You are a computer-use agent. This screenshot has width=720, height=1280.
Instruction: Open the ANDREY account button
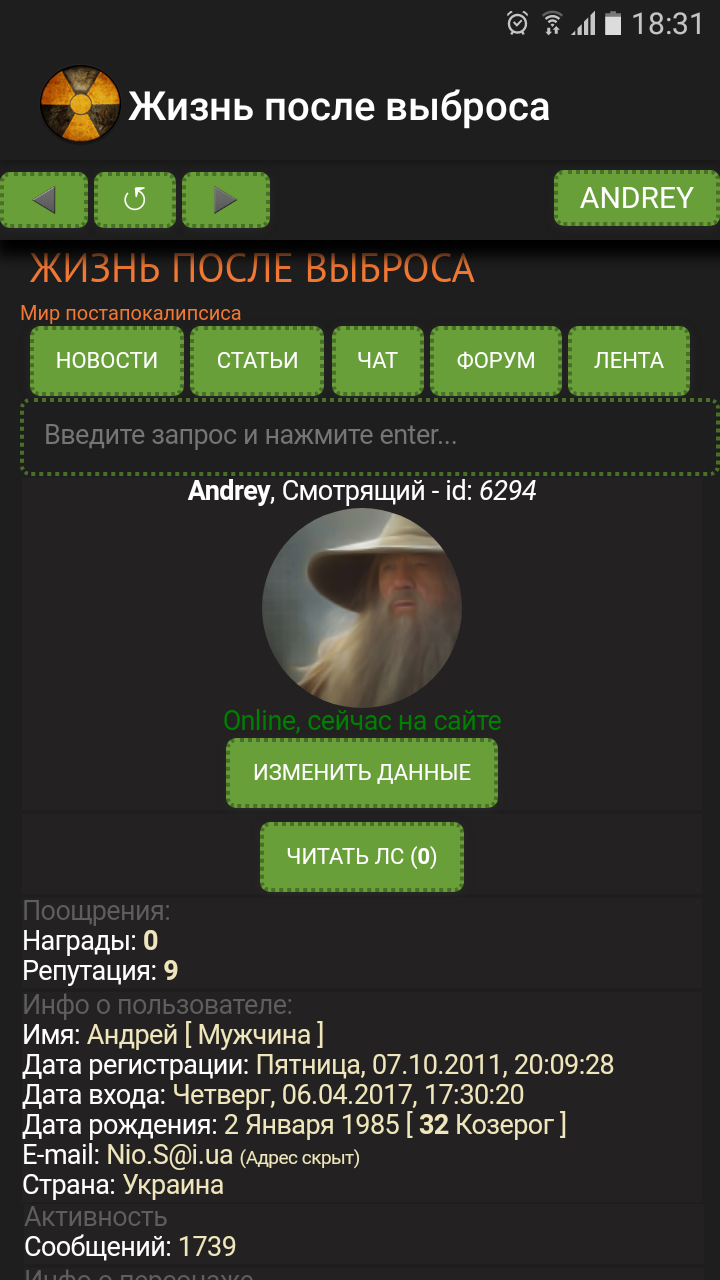[636, 198]
